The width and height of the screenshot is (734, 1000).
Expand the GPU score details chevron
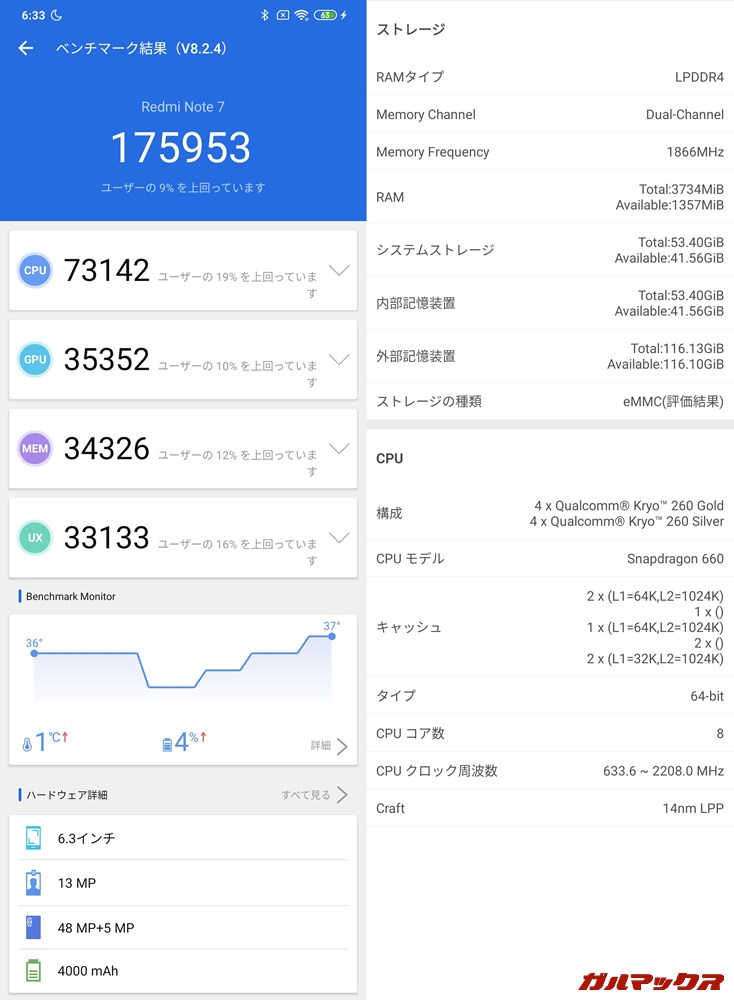click(340, 359)
